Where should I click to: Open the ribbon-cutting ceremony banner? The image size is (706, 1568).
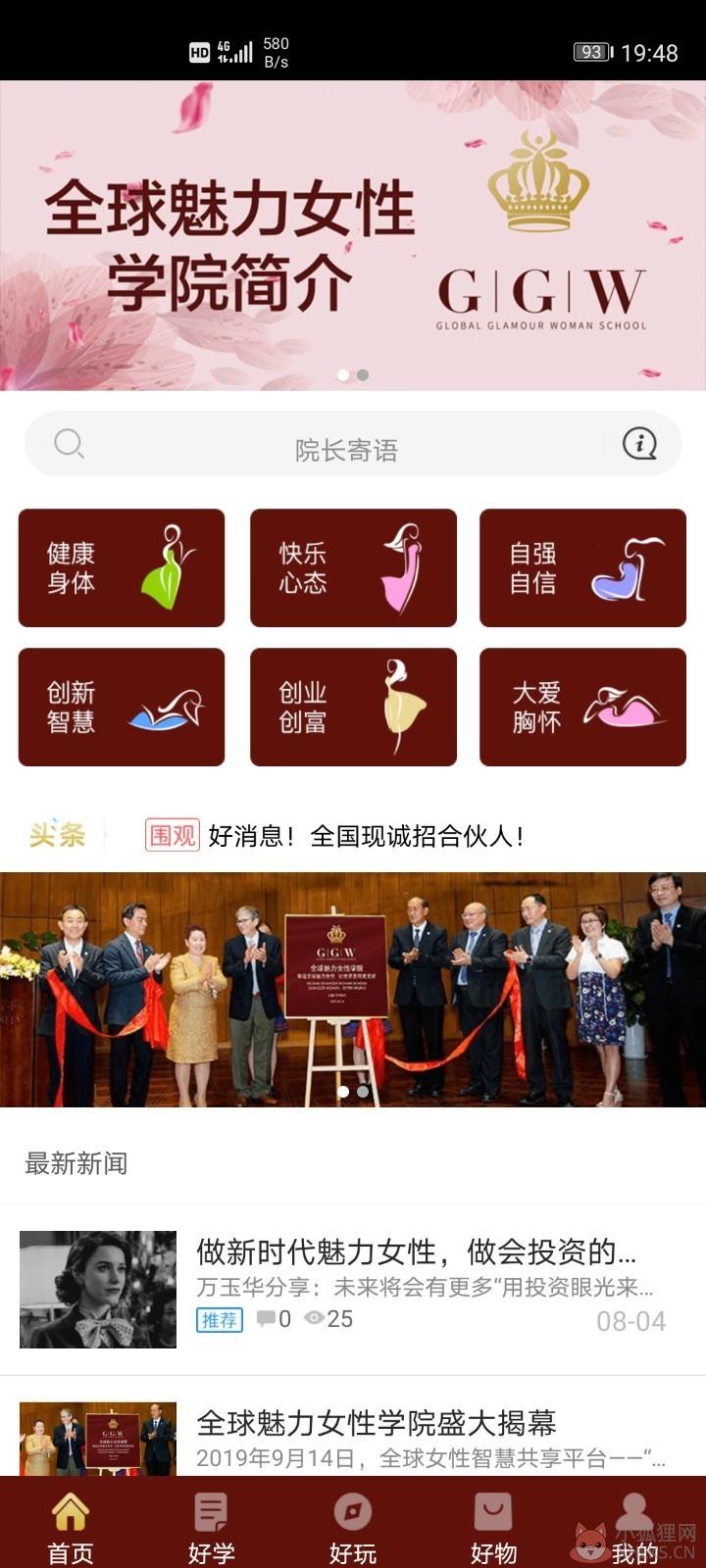(x=353, y=990)
